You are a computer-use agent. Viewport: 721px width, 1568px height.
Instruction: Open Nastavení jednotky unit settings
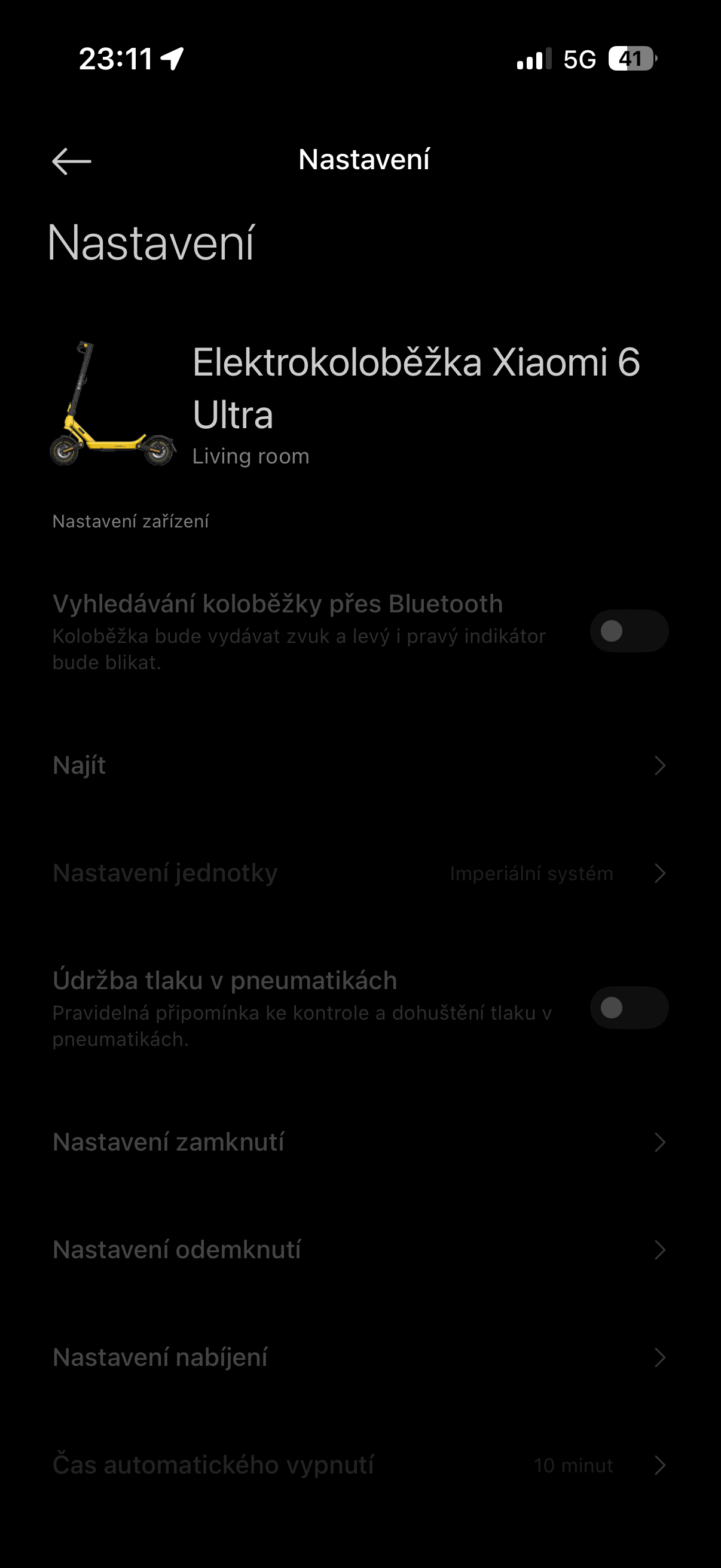(x=360, y=873)
